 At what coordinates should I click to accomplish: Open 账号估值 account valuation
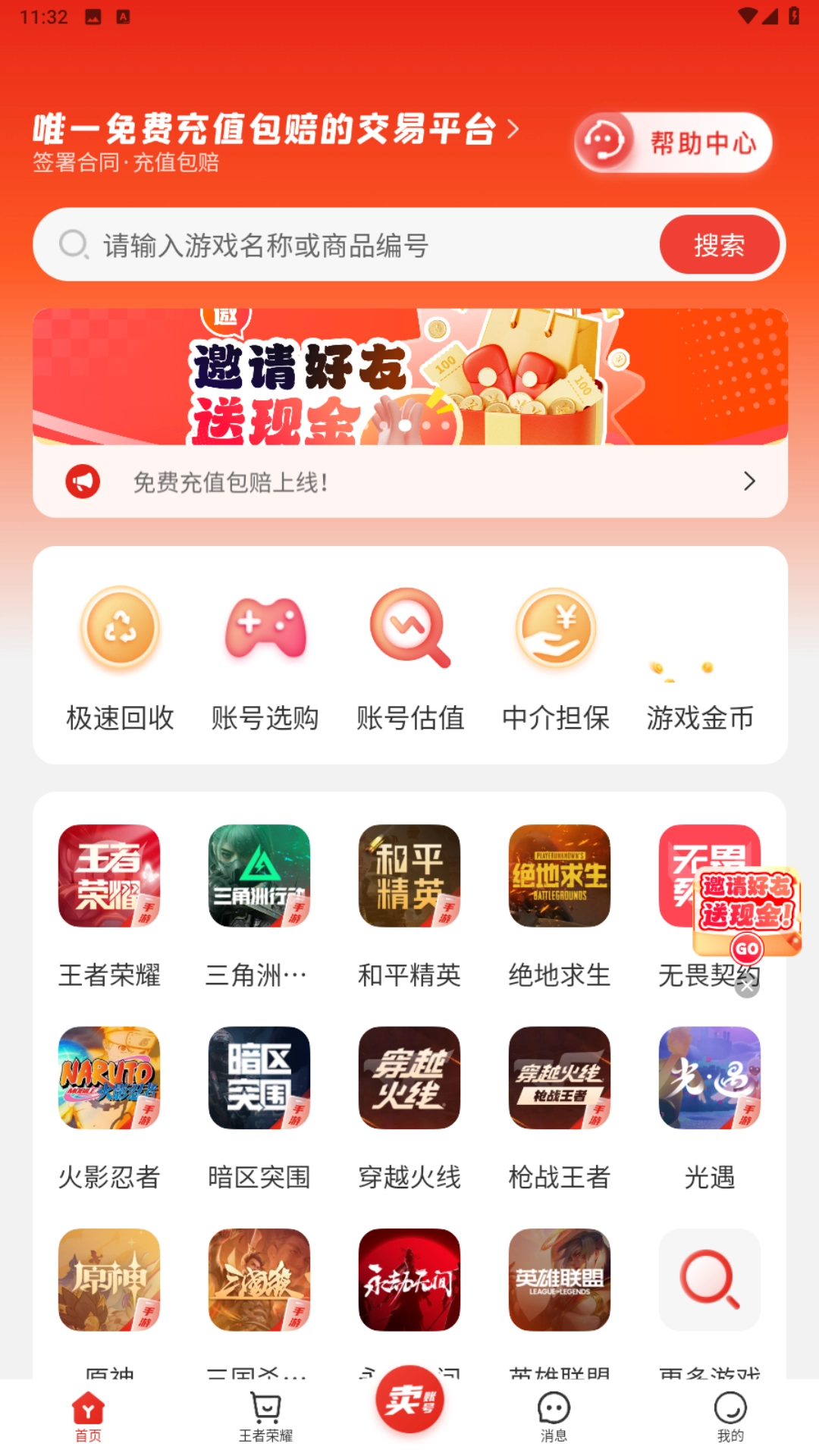[410, 656]
